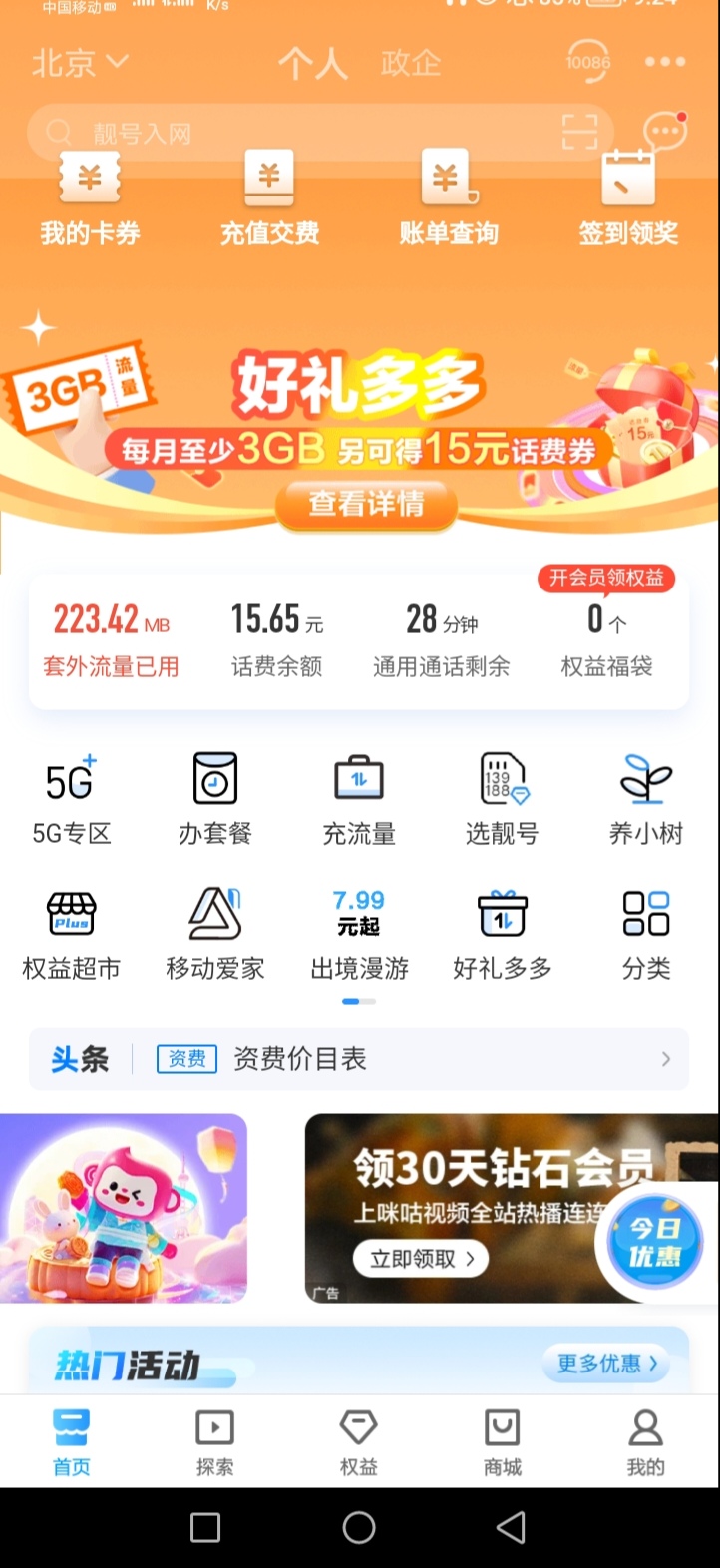Open 签到领奖 check-in rewards

click(628, 199)
